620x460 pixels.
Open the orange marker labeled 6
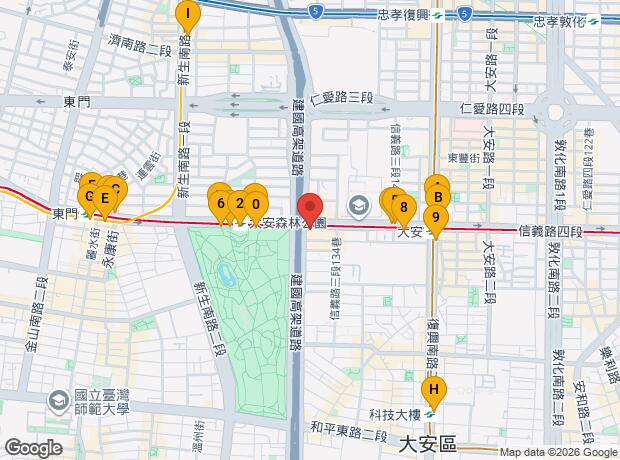coord(220,203)
